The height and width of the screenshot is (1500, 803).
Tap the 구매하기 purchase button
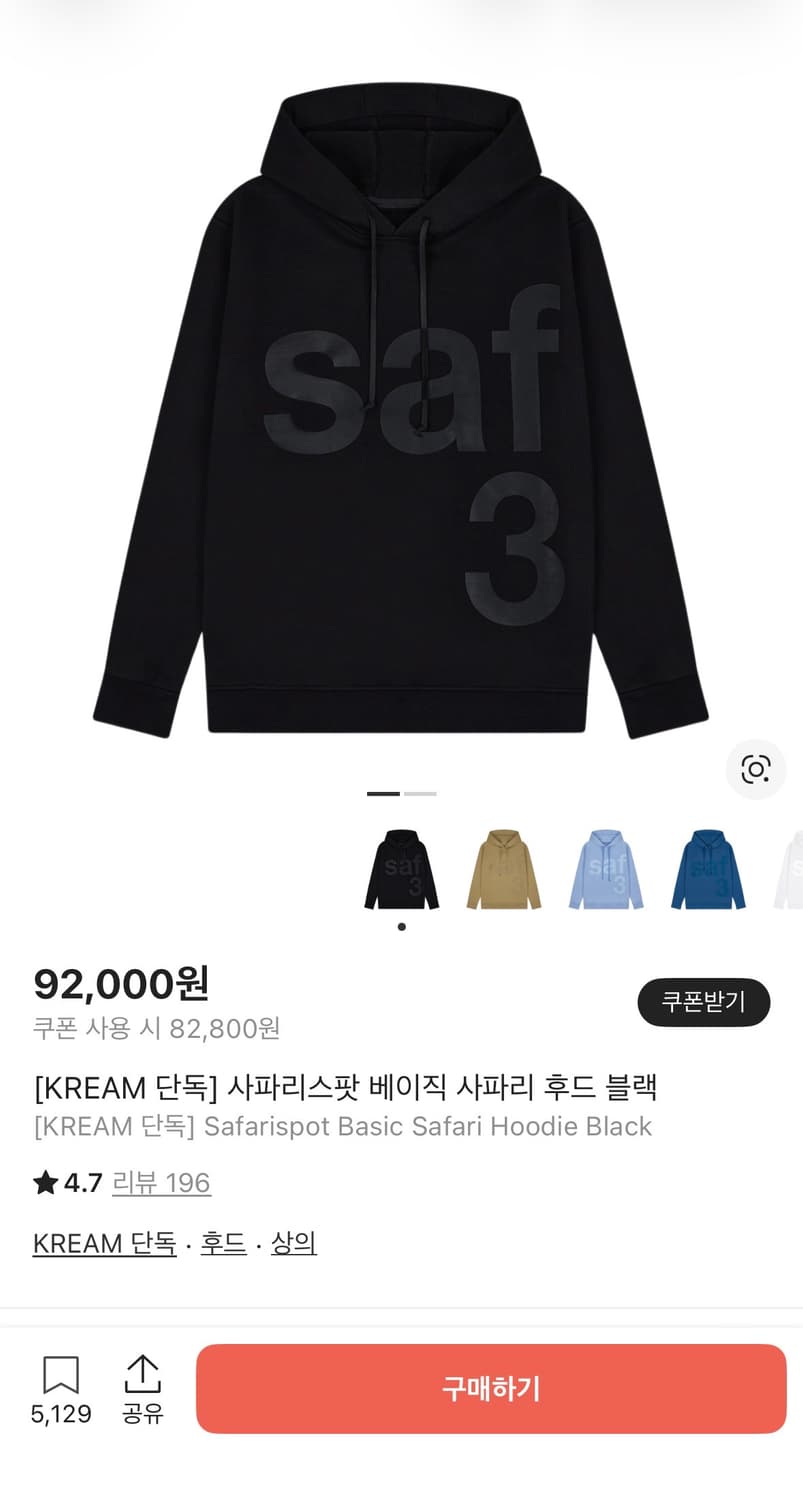(489, 1388)
